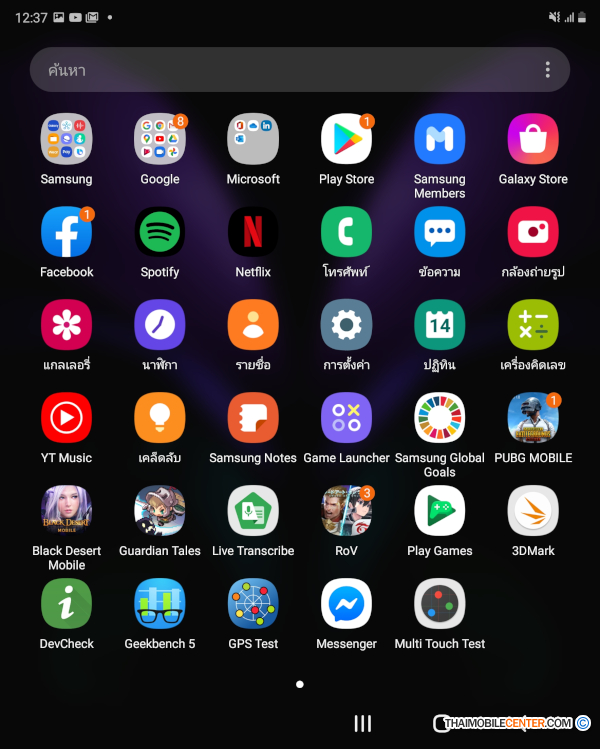Viewport: 600px width, 749px height.
Task: Open the Messenger app
Action: (346, 604)
